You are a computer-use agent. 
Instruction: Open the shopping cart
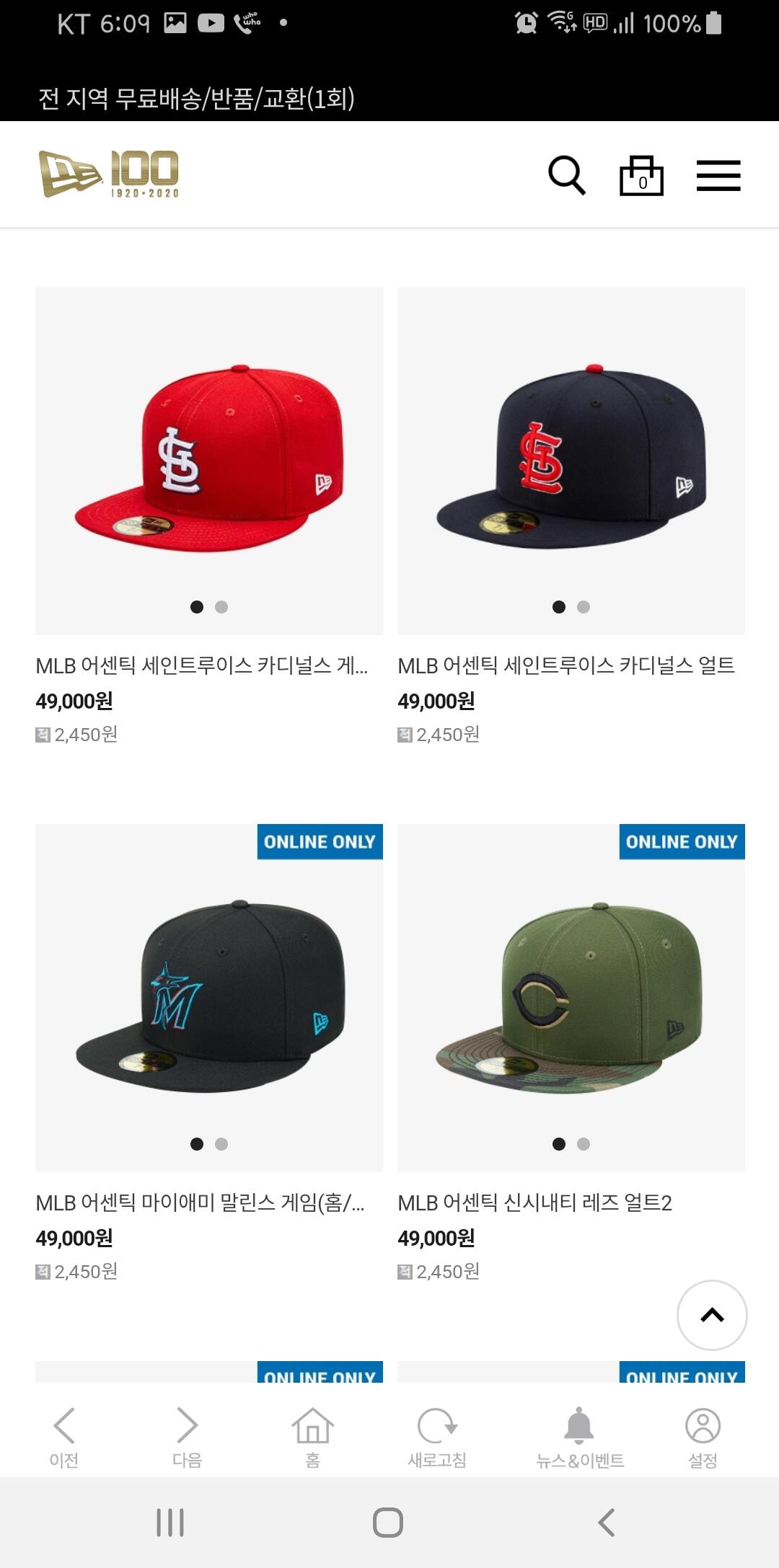[x=641, y=176]
